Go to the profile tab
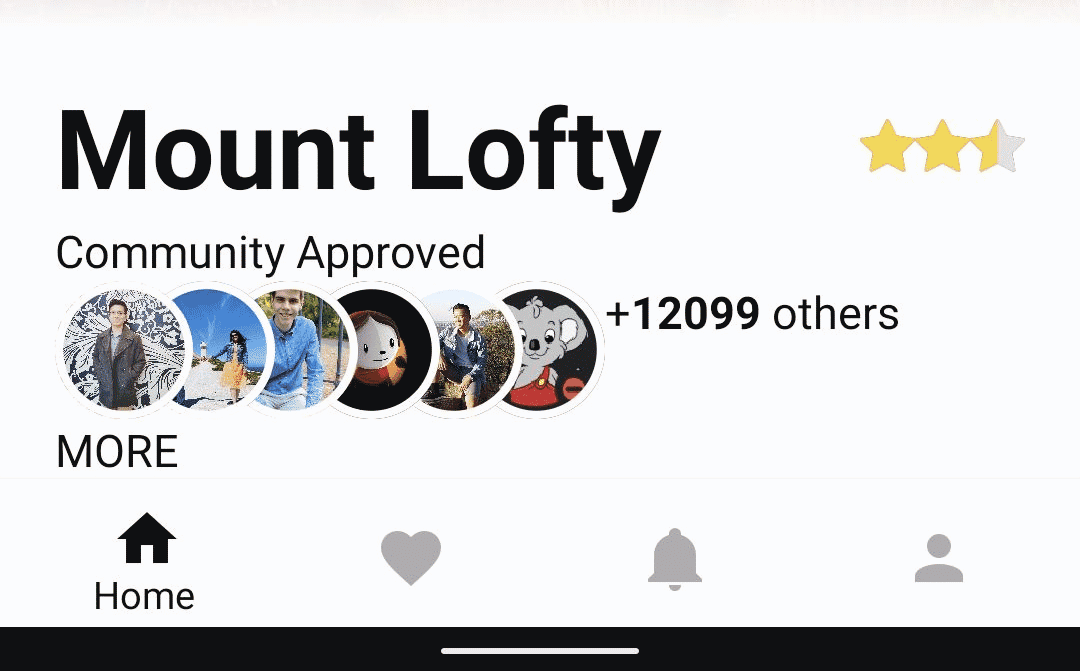Screen dimensions: 1080x671 pyautogui.click(x=938, y=558)
